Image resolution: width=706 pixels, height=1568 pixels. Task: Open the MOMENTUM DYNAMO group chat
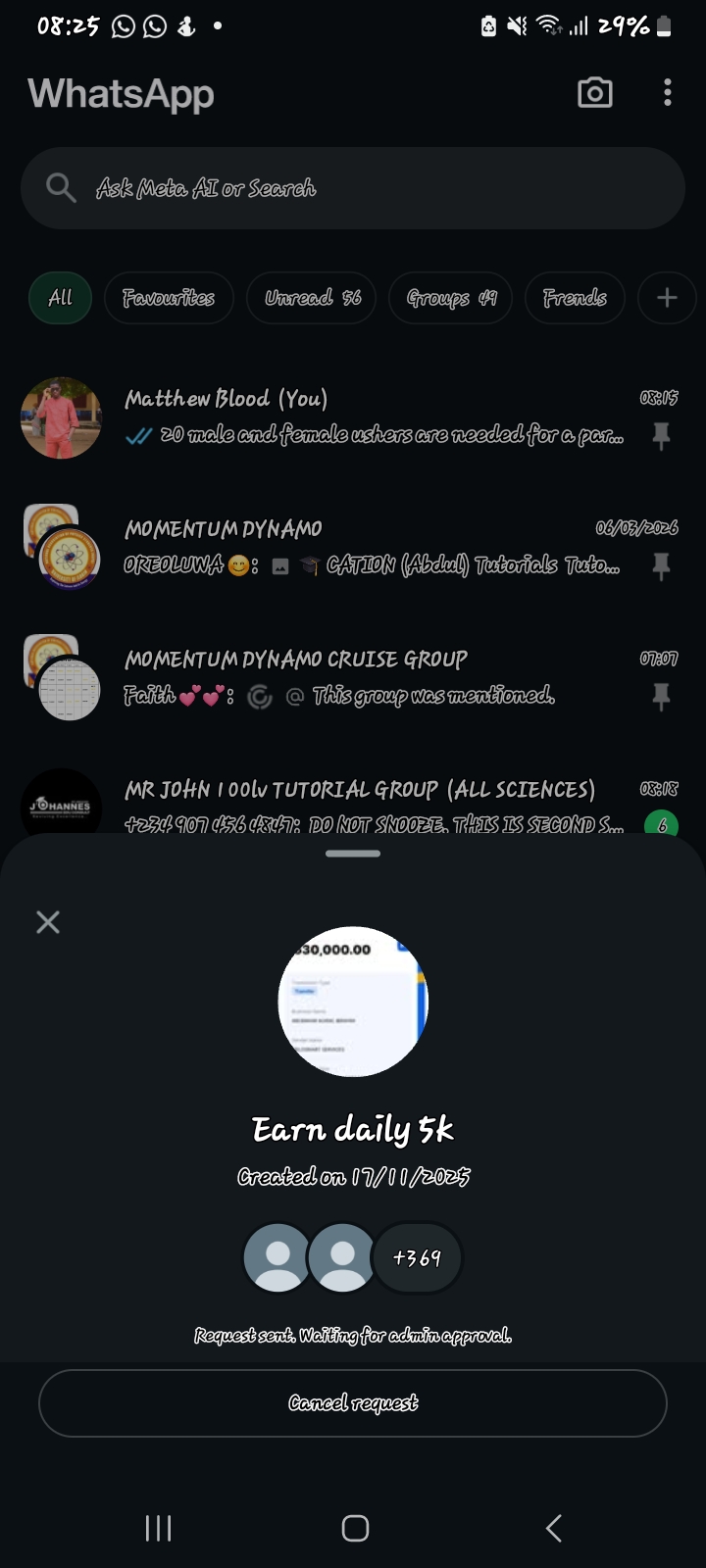click(x=373, y=547)
